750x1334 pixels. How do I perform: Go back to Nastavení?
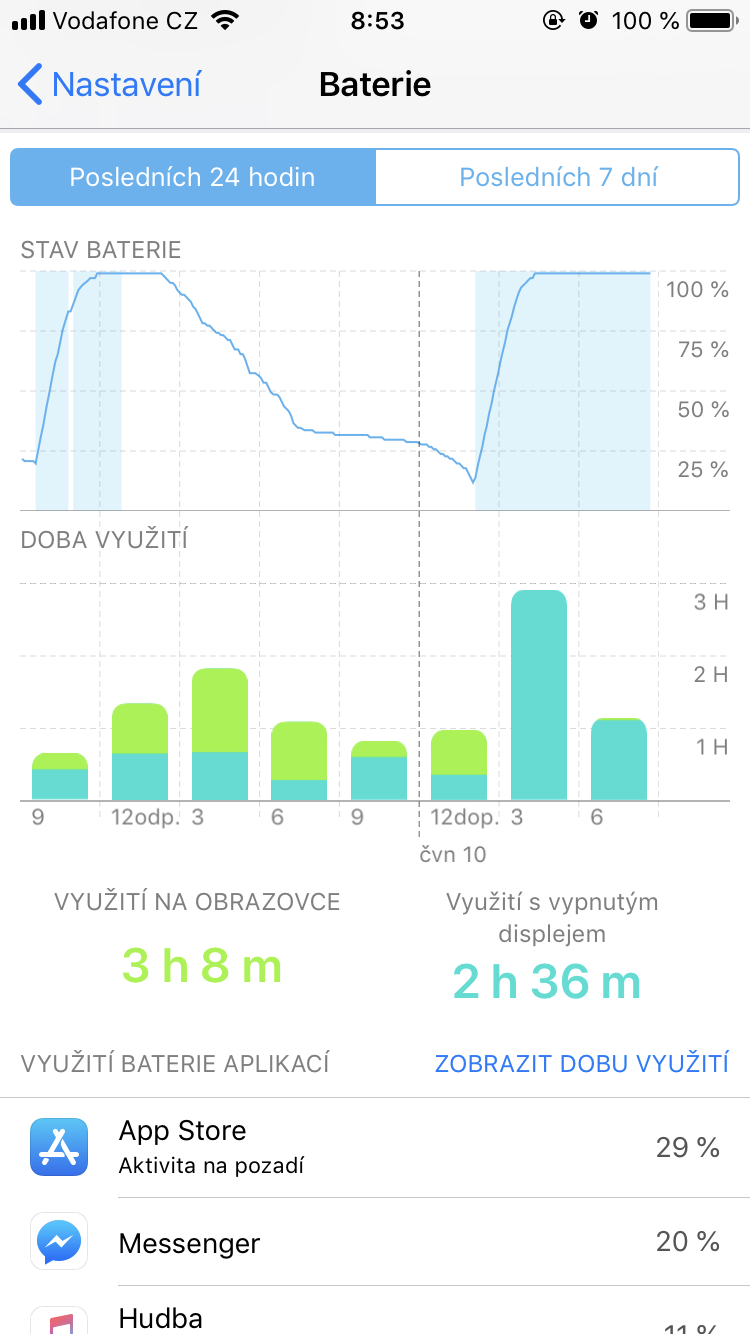pos(110,84)
